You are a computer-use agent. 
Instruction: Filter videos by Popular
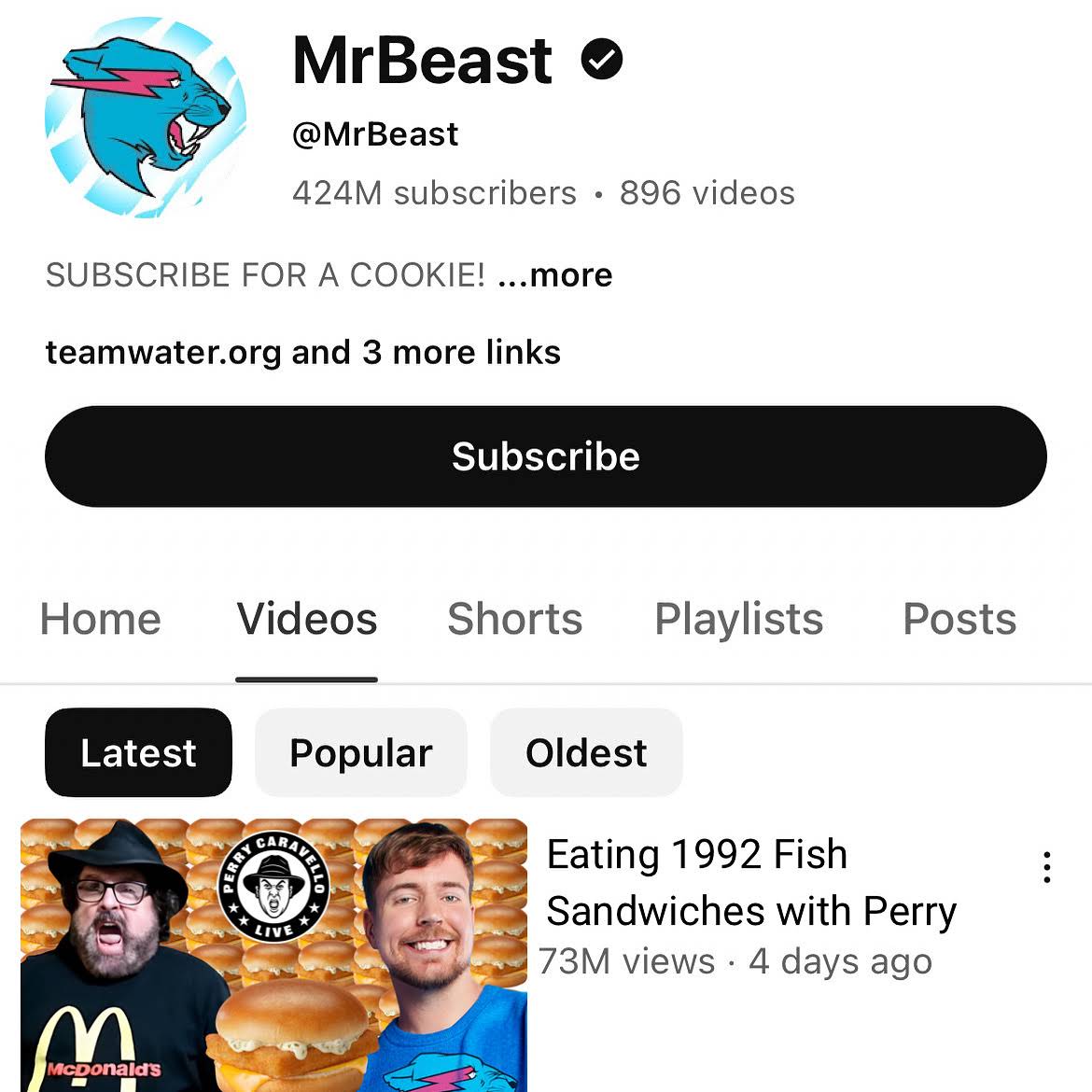[360, 752]
